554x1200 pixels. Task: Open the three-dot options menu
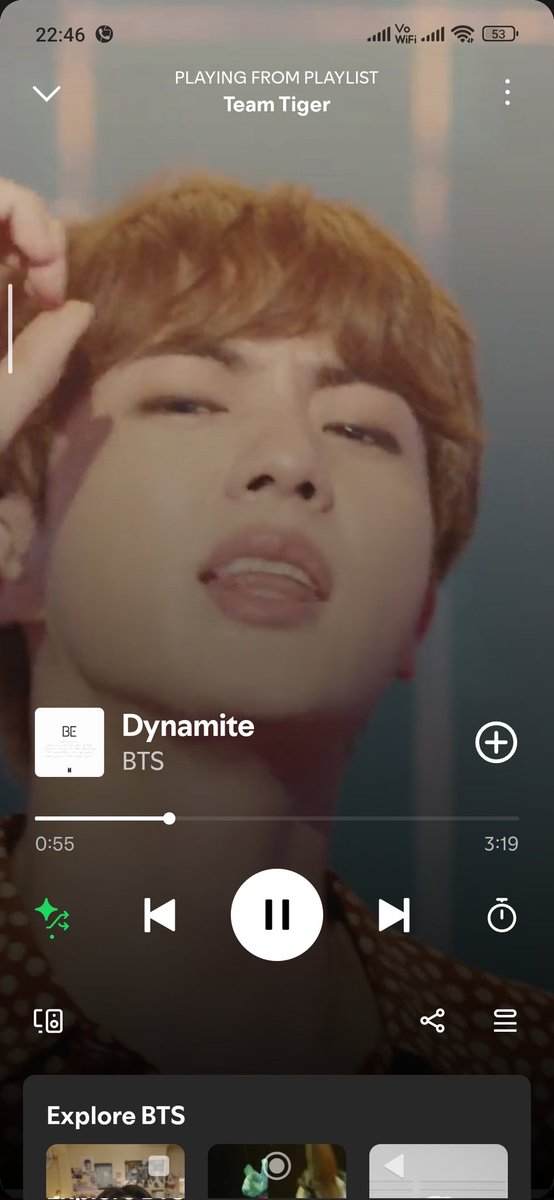(x=507, y=93)
